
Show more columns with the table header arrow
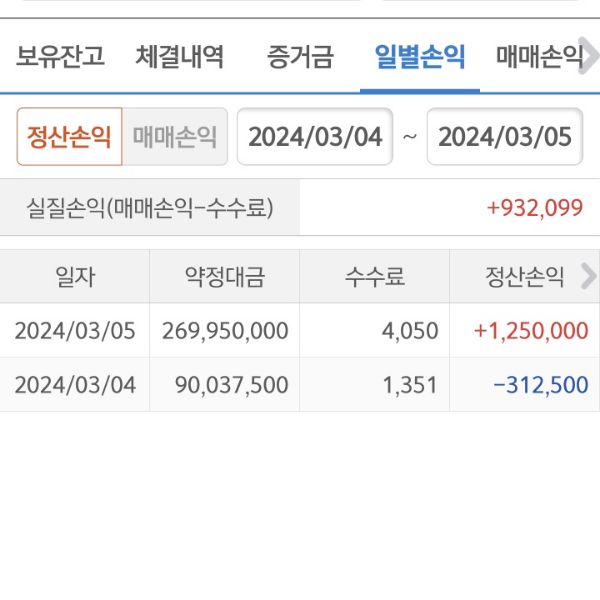pyautogui.click(x=588, y=277)
